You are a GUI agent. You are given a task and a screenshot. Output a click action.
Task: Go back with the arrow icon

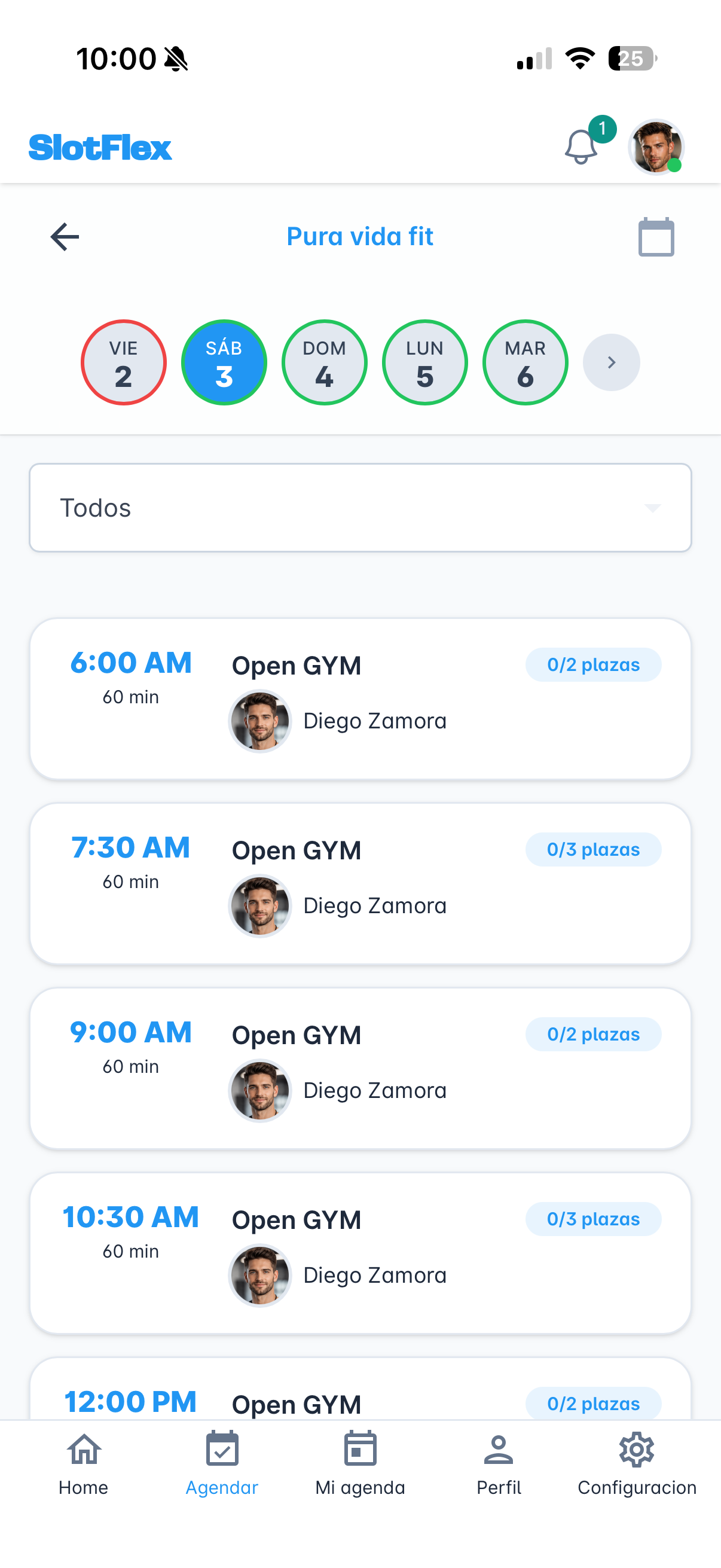(x=65, y=237)
